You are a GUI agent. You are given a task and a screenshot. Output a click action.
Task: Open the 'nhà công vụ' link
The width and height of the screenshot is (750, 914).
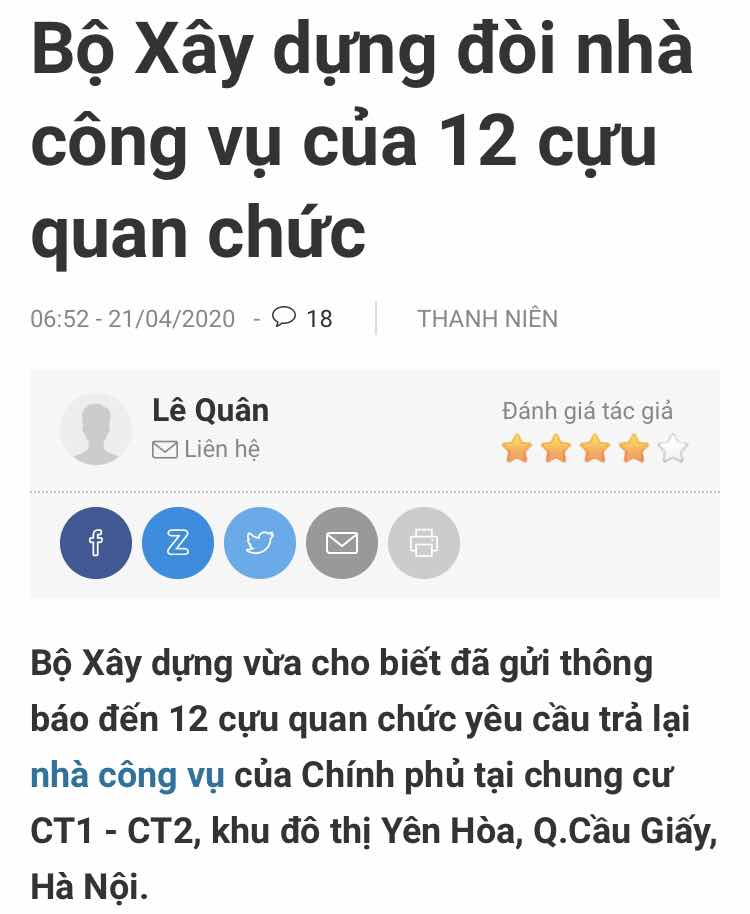tap(127, 775)
